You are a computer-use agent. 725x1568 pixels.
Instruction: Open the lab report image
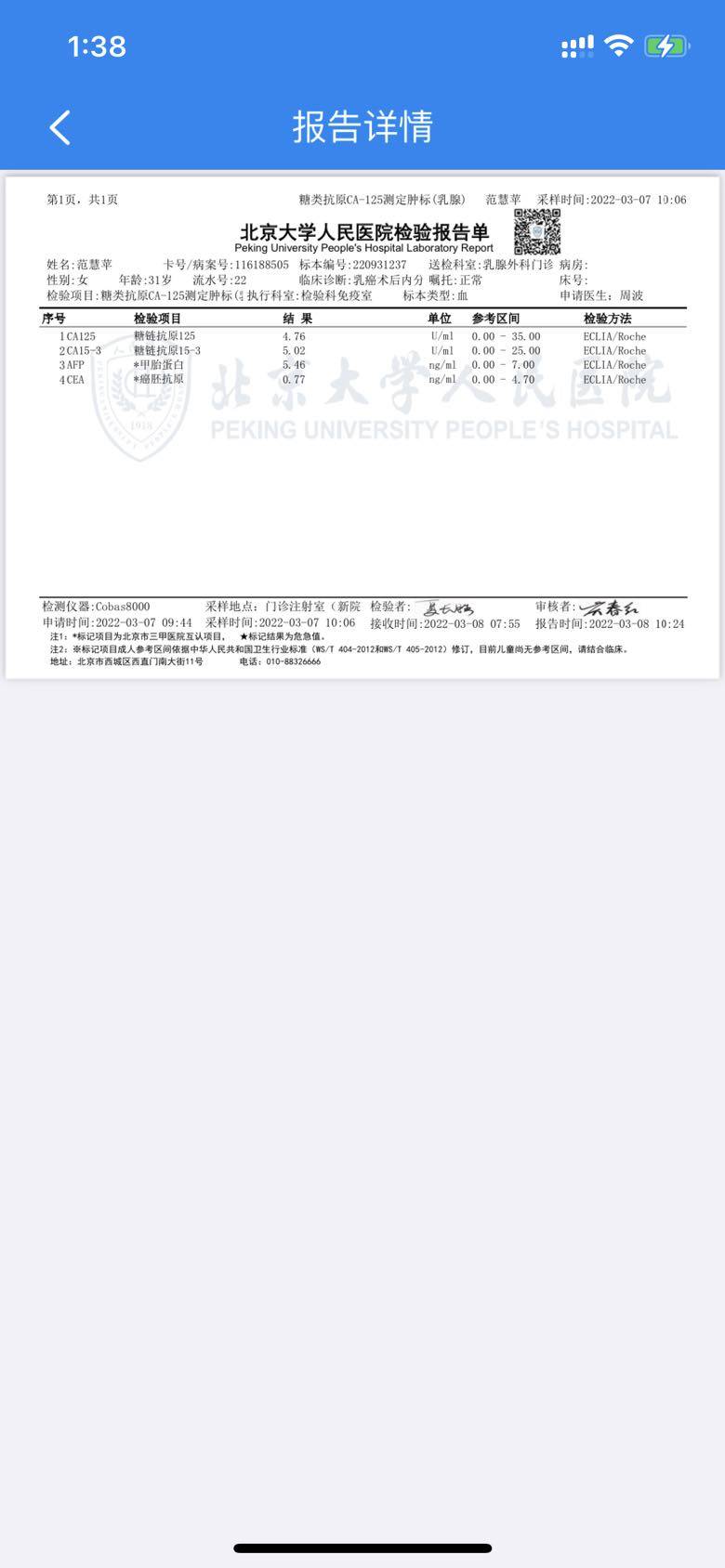(x=362, y=427)
